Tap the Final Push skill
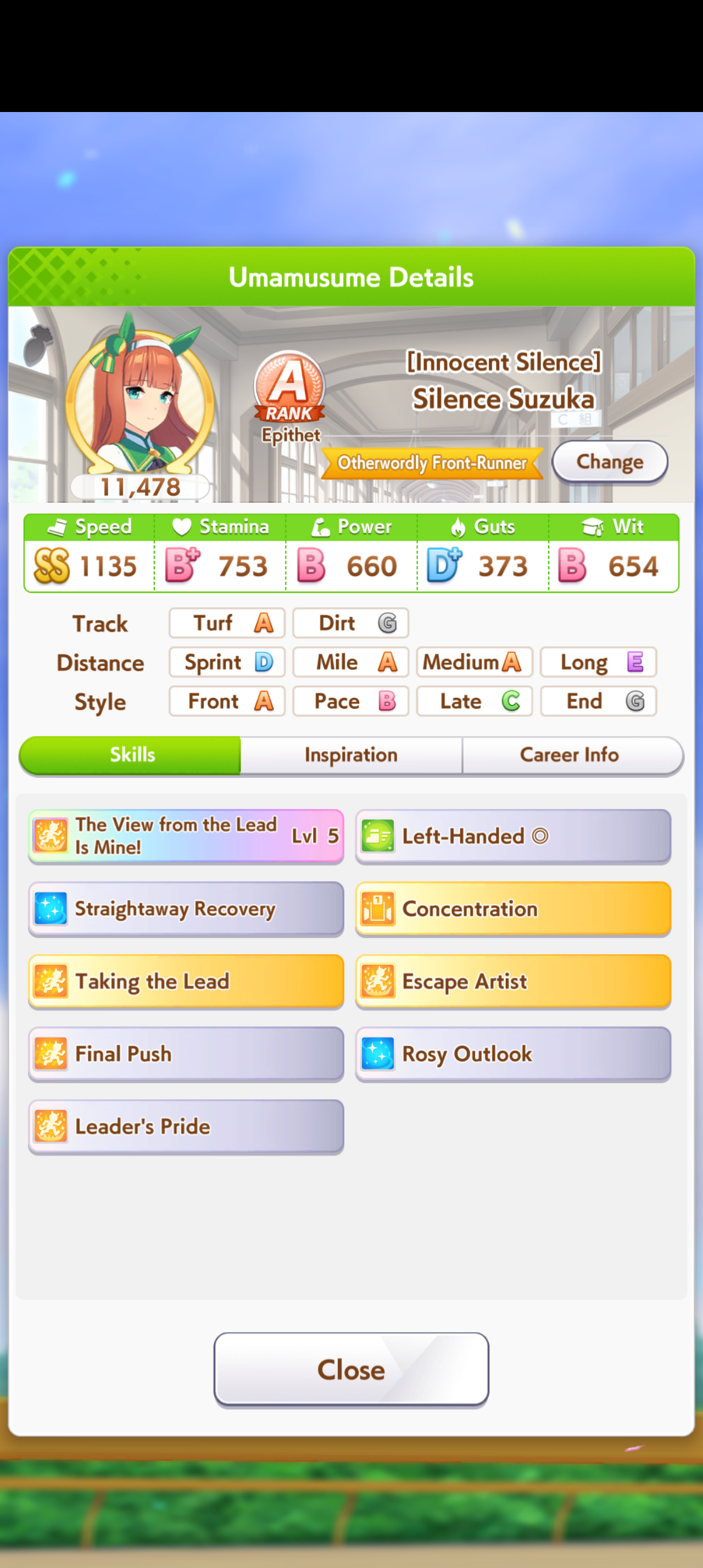 pos(186,1054)
